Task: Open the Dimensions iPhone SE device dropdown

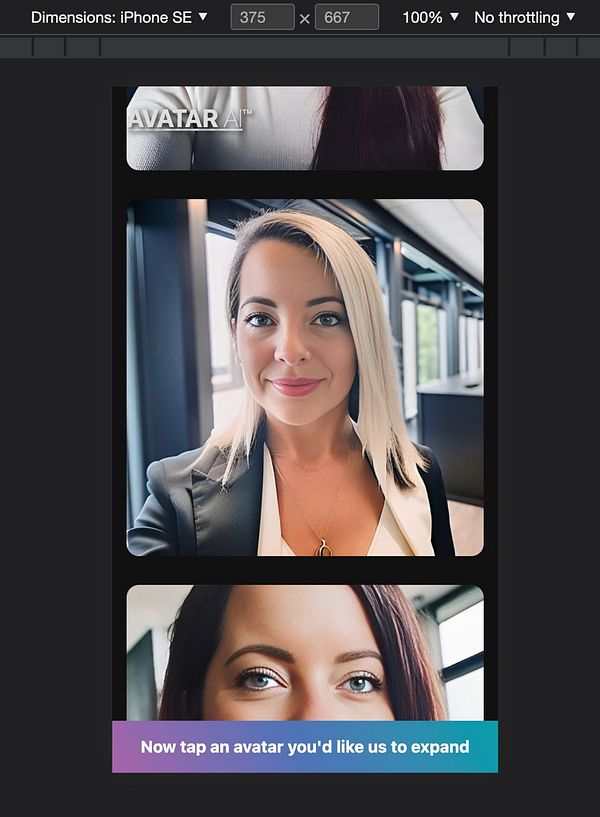Action: pos(119,17)
